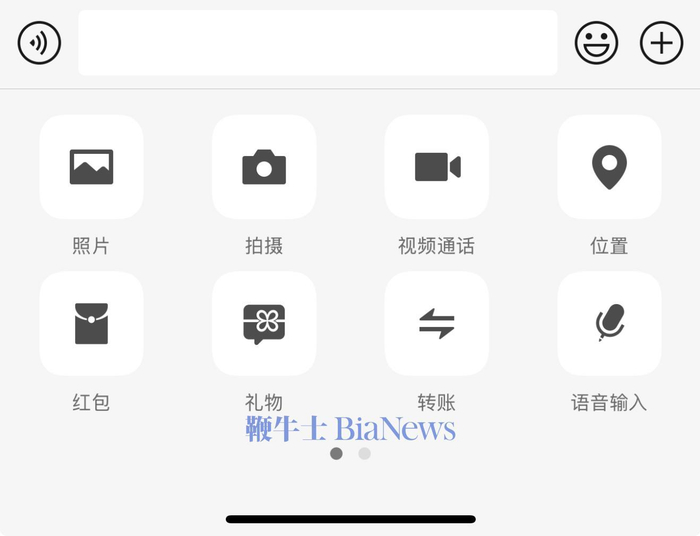Open the 礼物 gift option
This screenshot has width=700, height=536.
pos(264,324)
